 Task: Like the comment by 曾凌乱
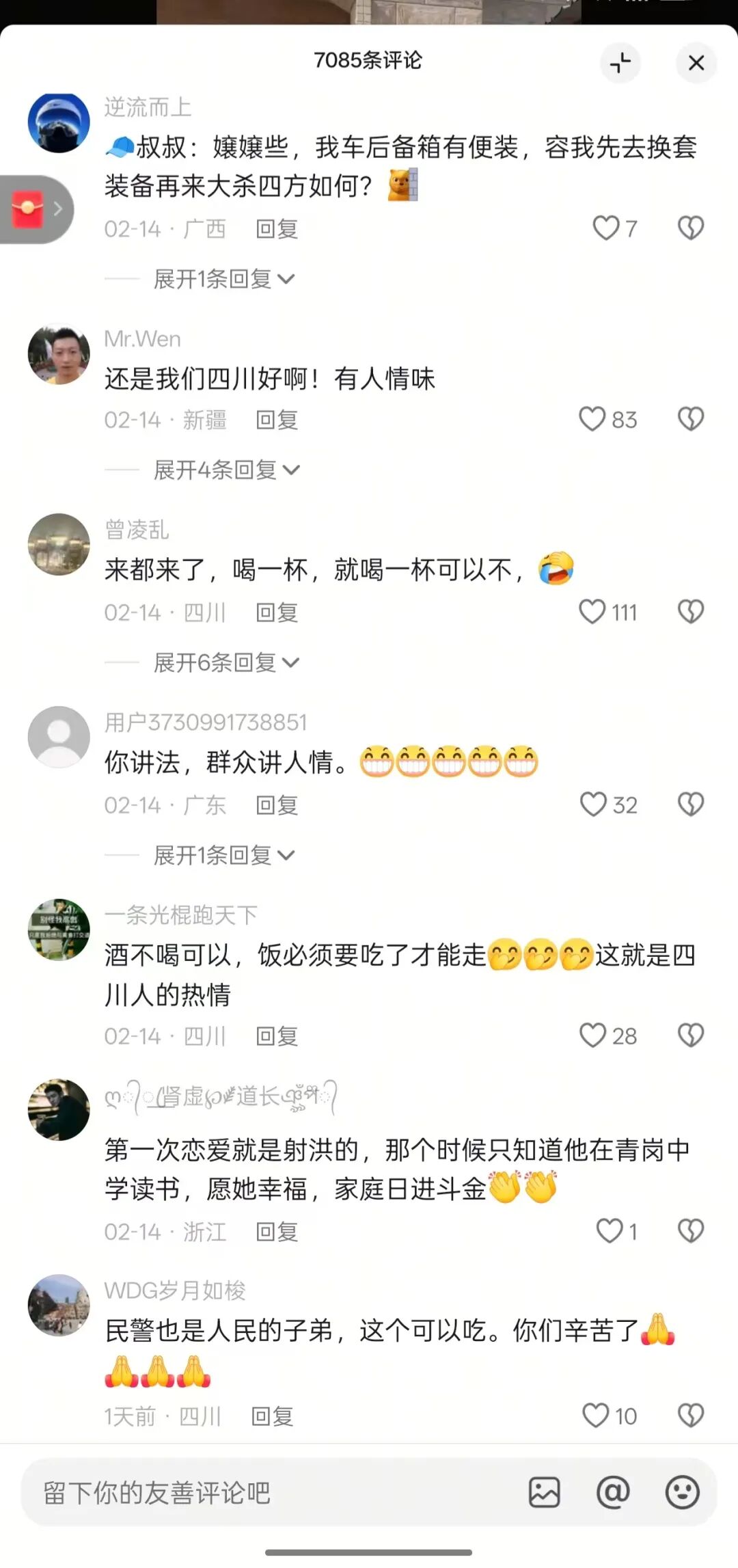pyautogui.click(x=592, y=612)
